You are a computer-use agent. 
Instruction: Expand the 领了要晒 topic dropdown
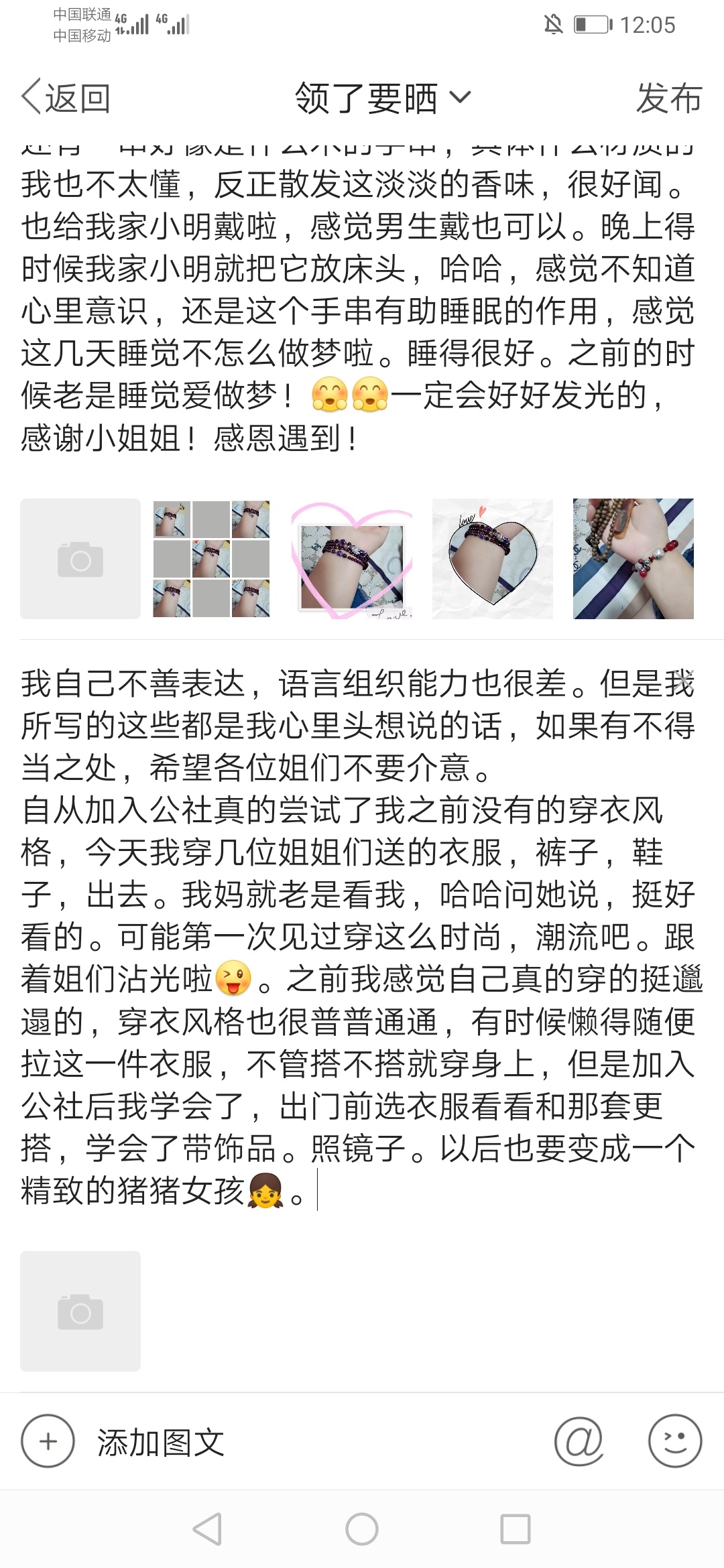[x=383, y=99]
